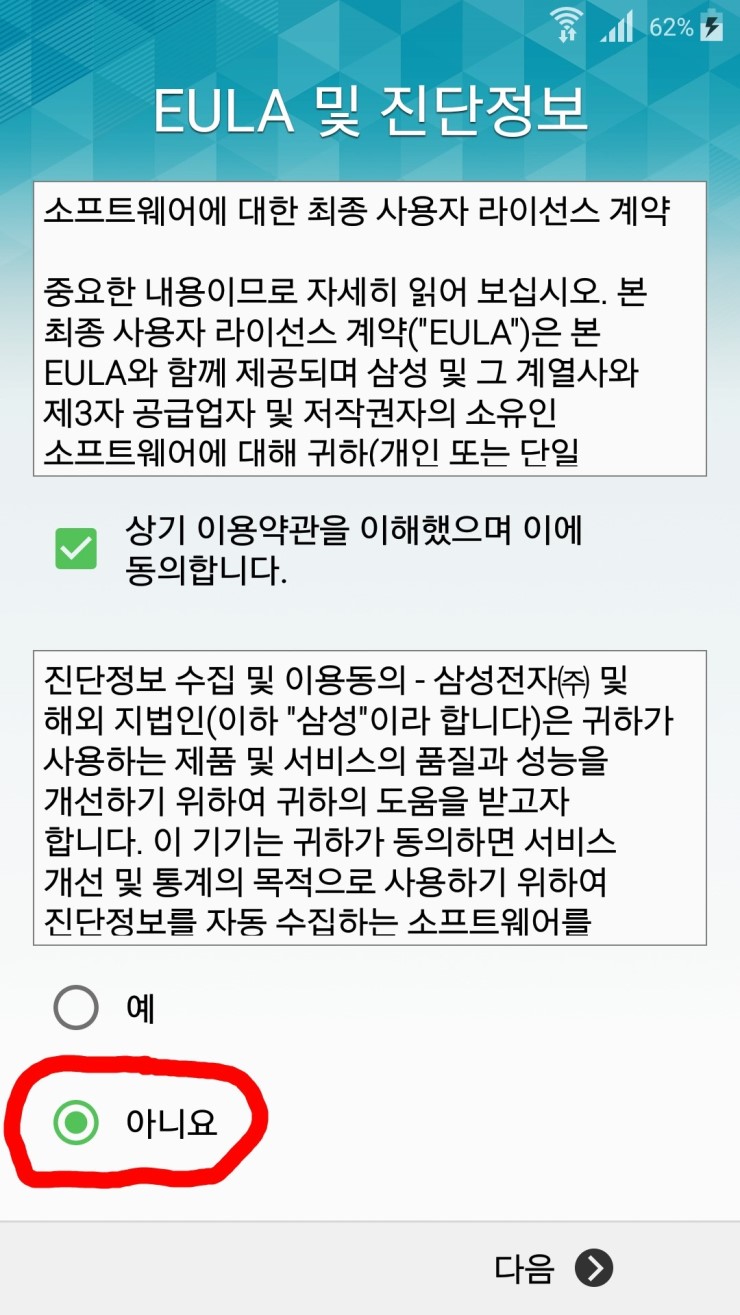Viewport: 740px width, 1315px height.
Task: Uncheck the EULA agreement checkbox
Action: [76, 549]
